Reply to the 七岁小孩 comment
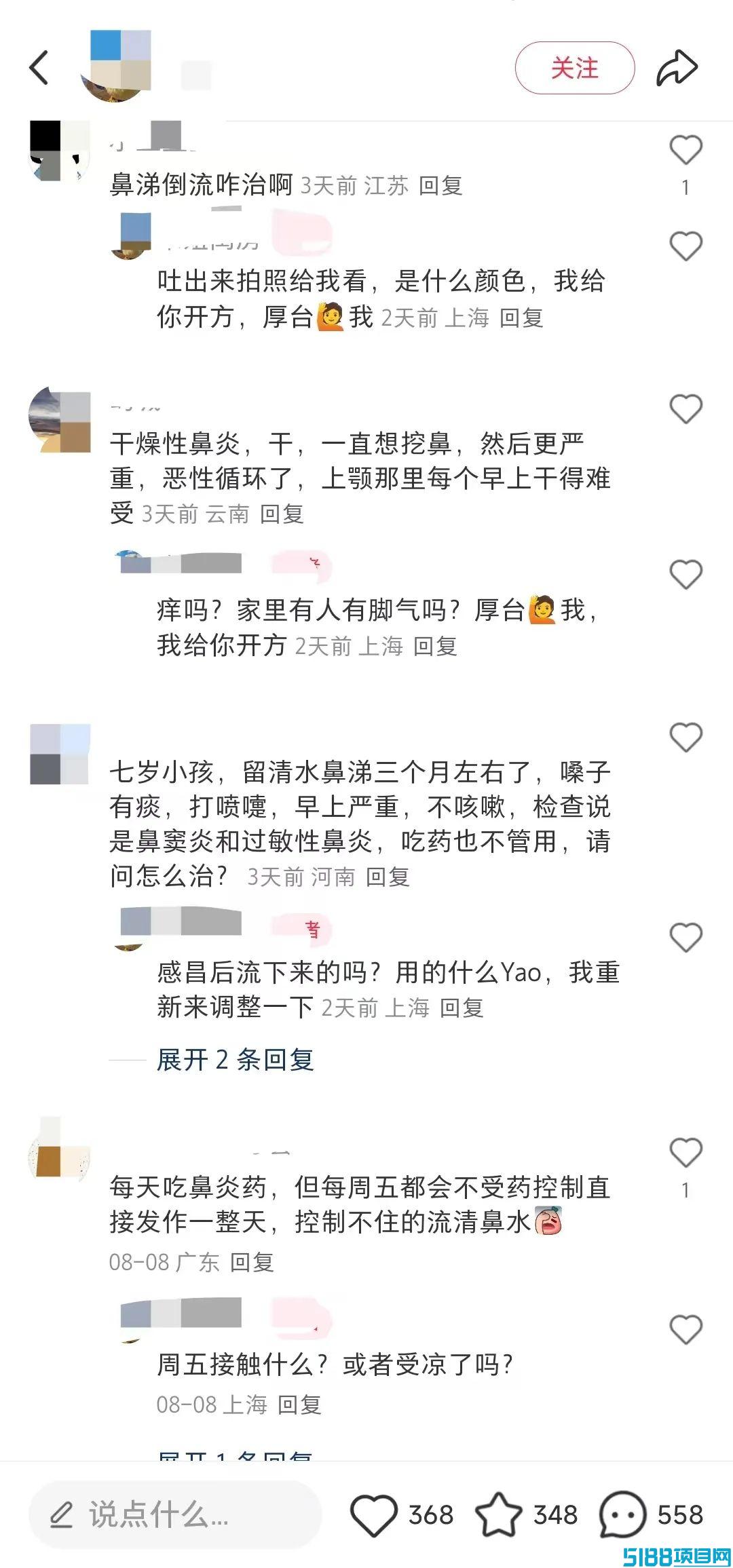The height and width of the screenshot is (1568, 733). pyautogui.click(x=388, y=877)
